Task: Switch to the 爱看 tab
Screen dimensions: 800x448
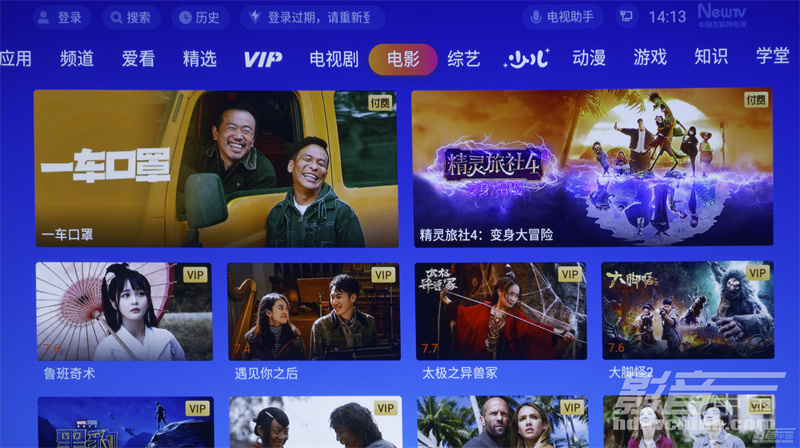Action: (138, 59)
